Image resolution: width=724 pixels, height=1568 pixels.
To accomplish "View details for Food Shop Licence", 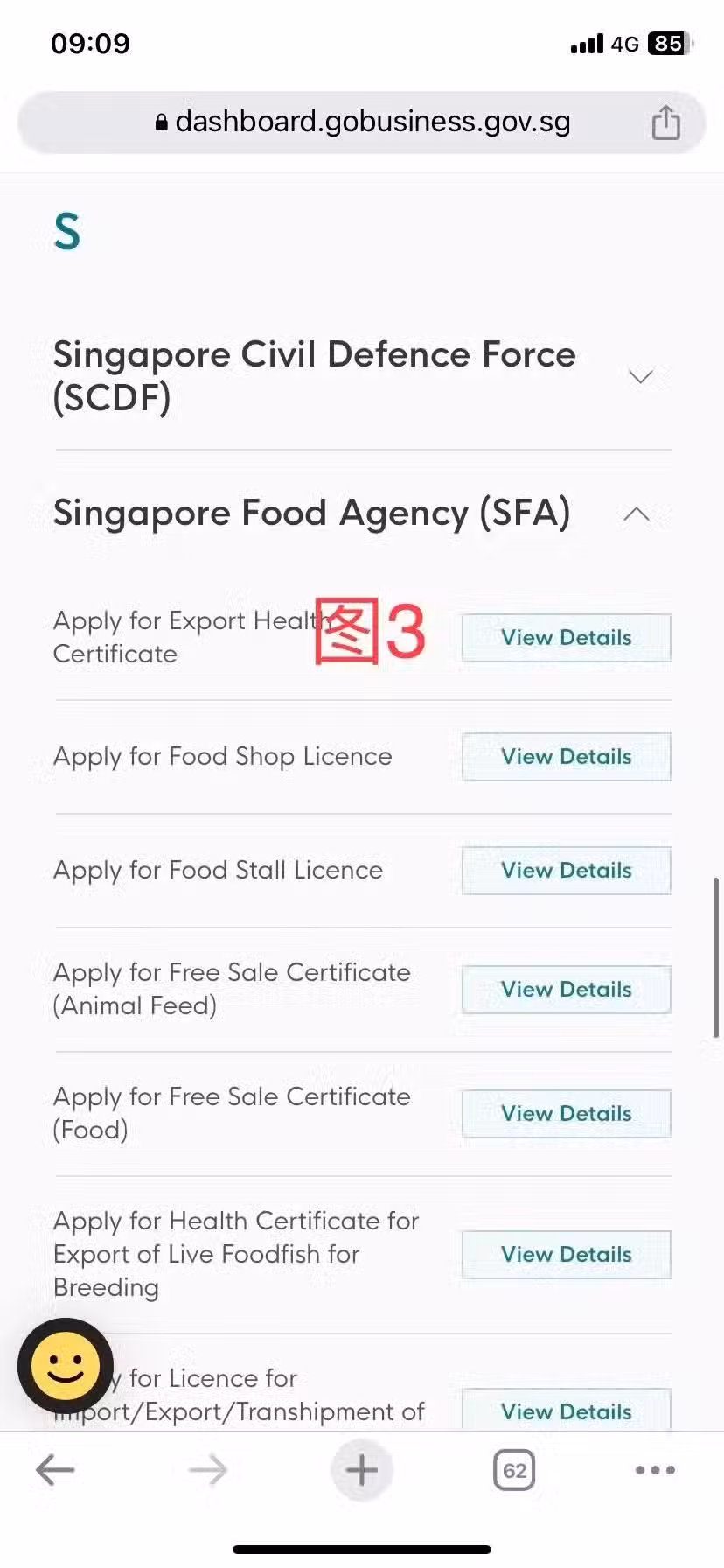I will pyautogui.click(x=566, y=756).
